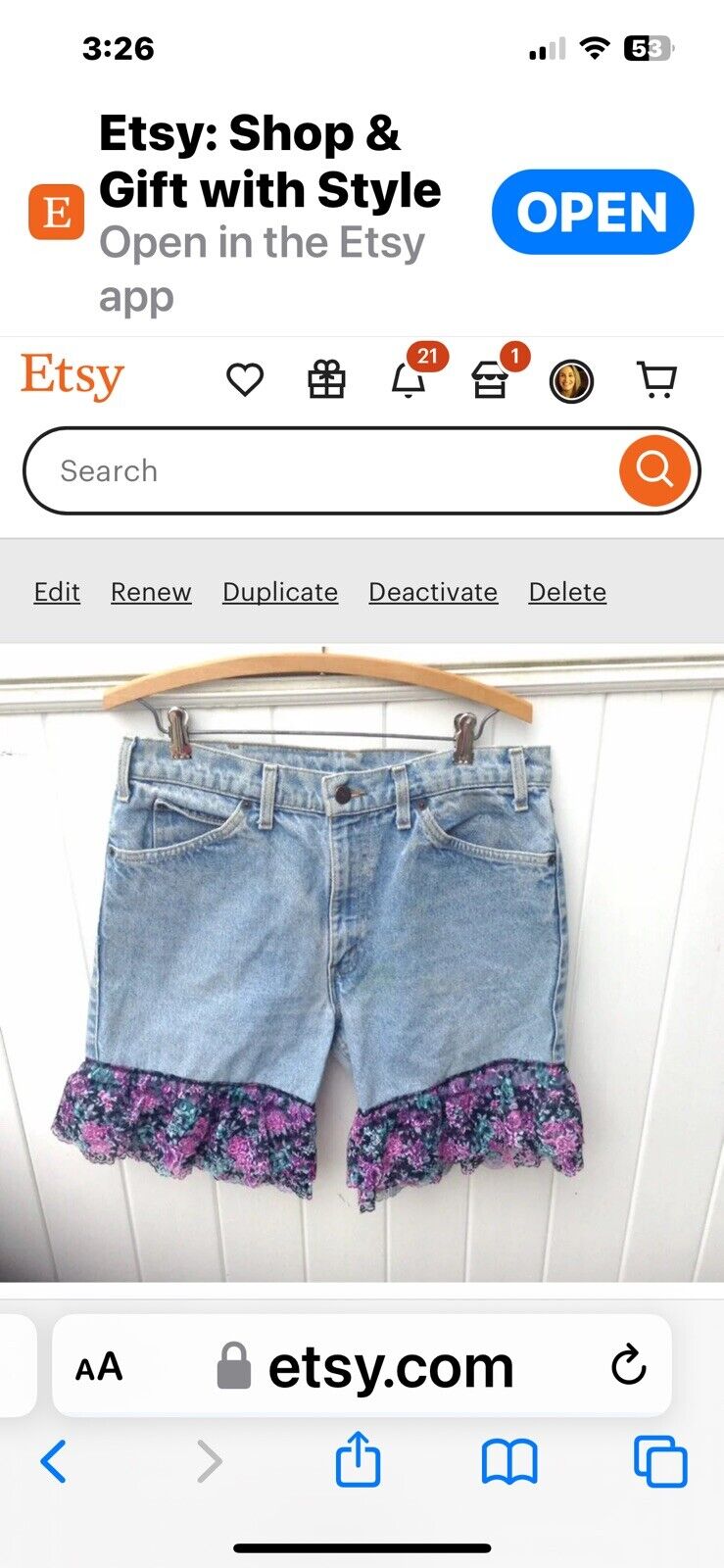This screenshot has height=1568, width=724.
Task: Deactivate this listing
Action: 433,592
